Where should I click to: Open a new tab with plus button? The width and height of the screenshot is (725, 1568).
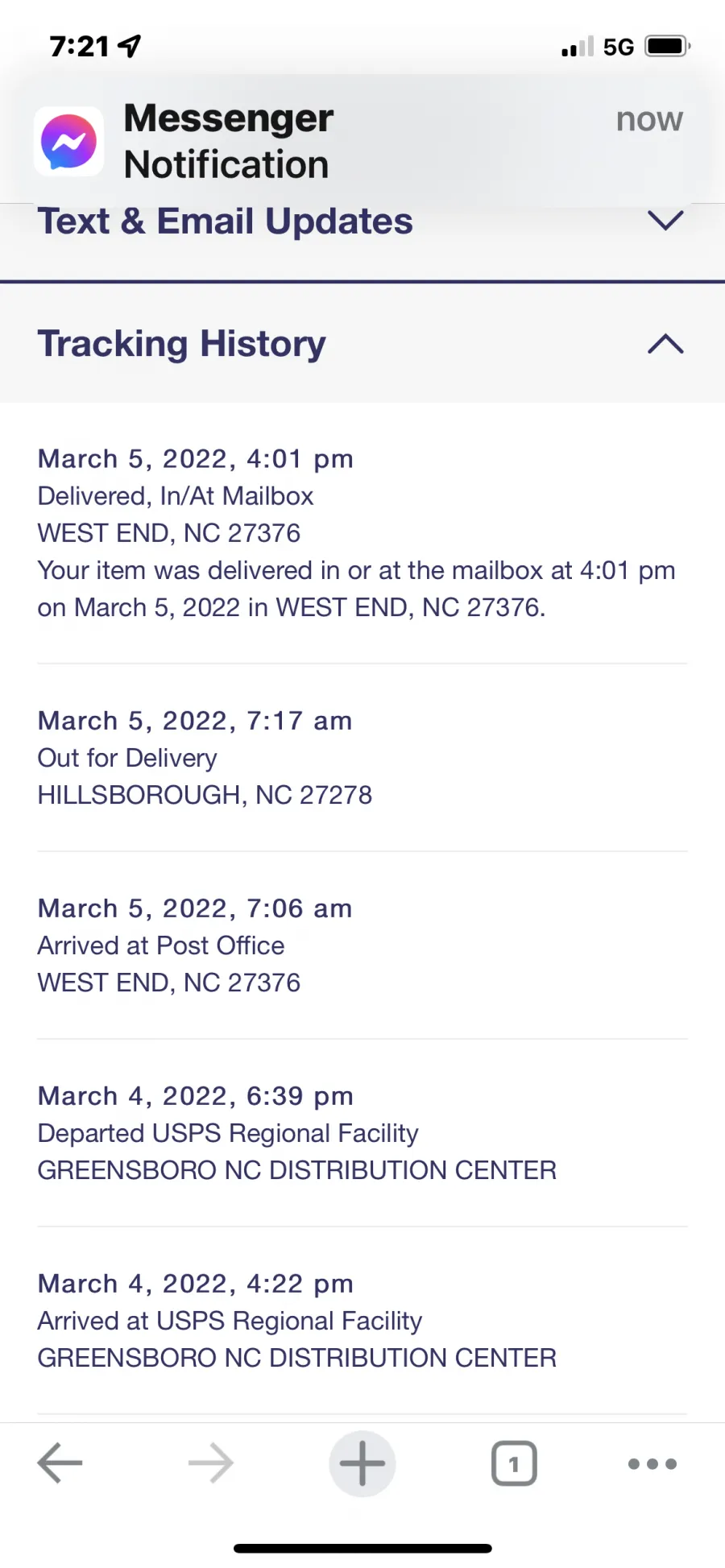pos(362,1463)
